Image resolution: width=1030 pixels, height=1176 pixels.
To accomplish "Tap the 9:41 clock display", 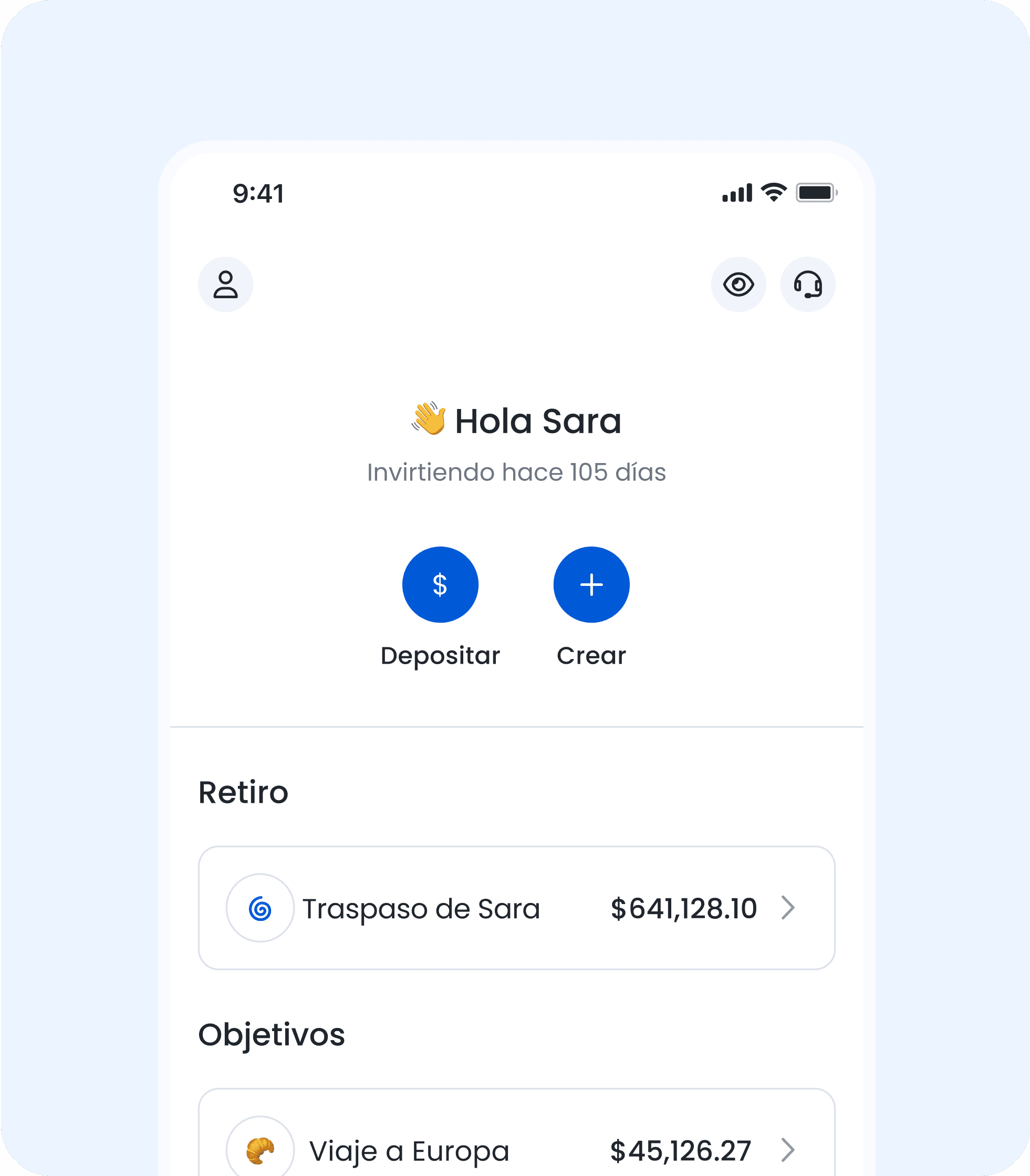I will coord(258,194).
